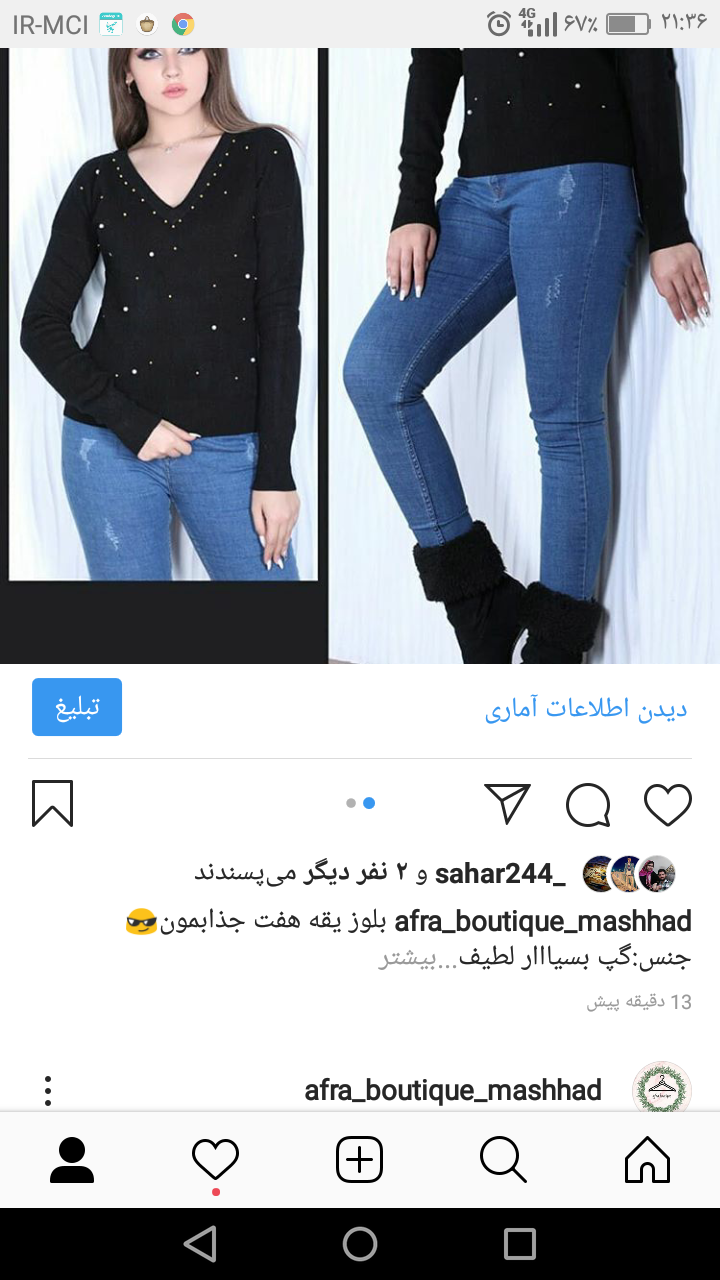Expand caption with بیشتر

point(408,958)
